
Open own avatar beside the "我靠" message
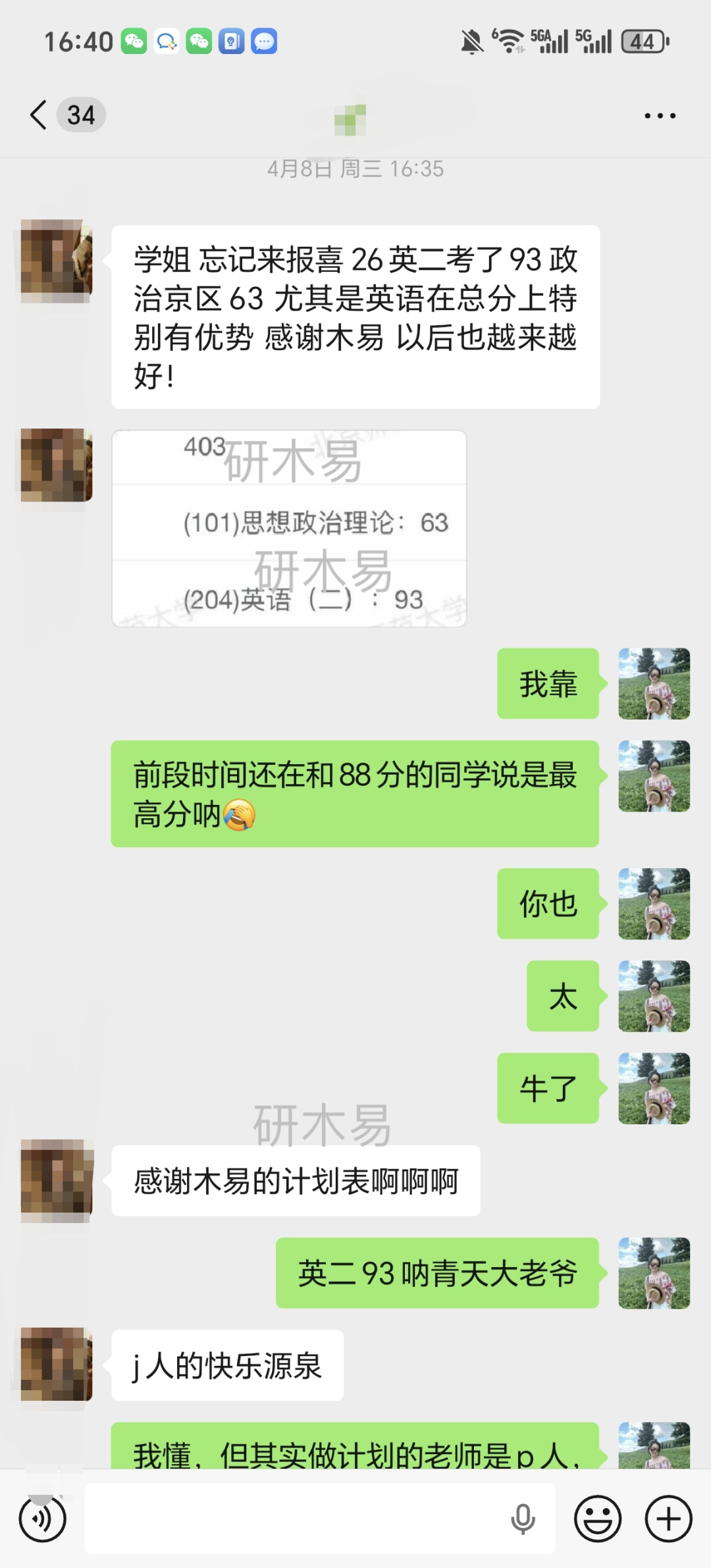654,683
